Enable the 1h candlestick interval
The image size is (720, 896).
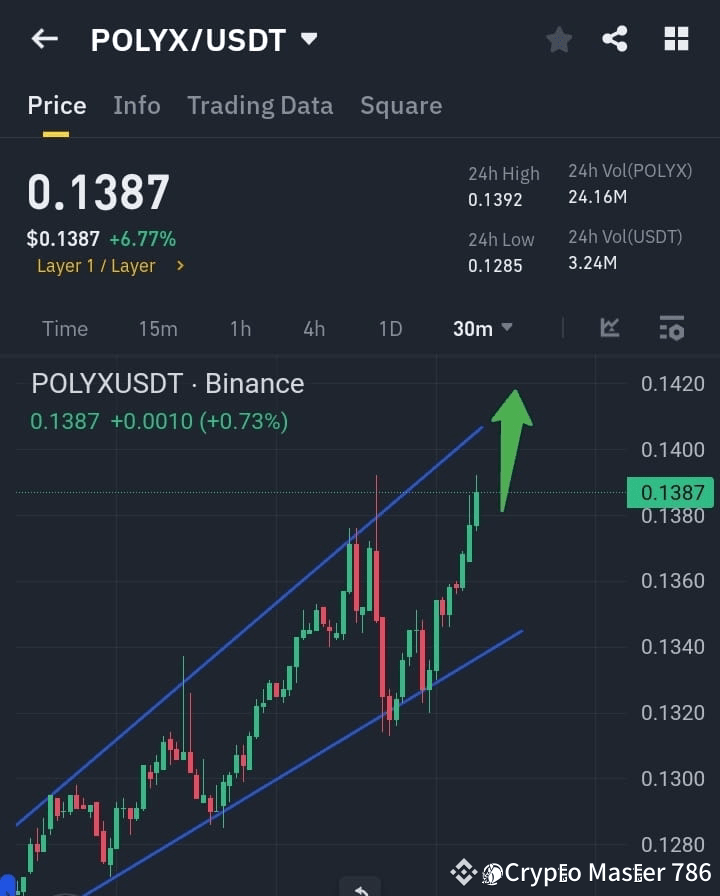pos(240,327)
